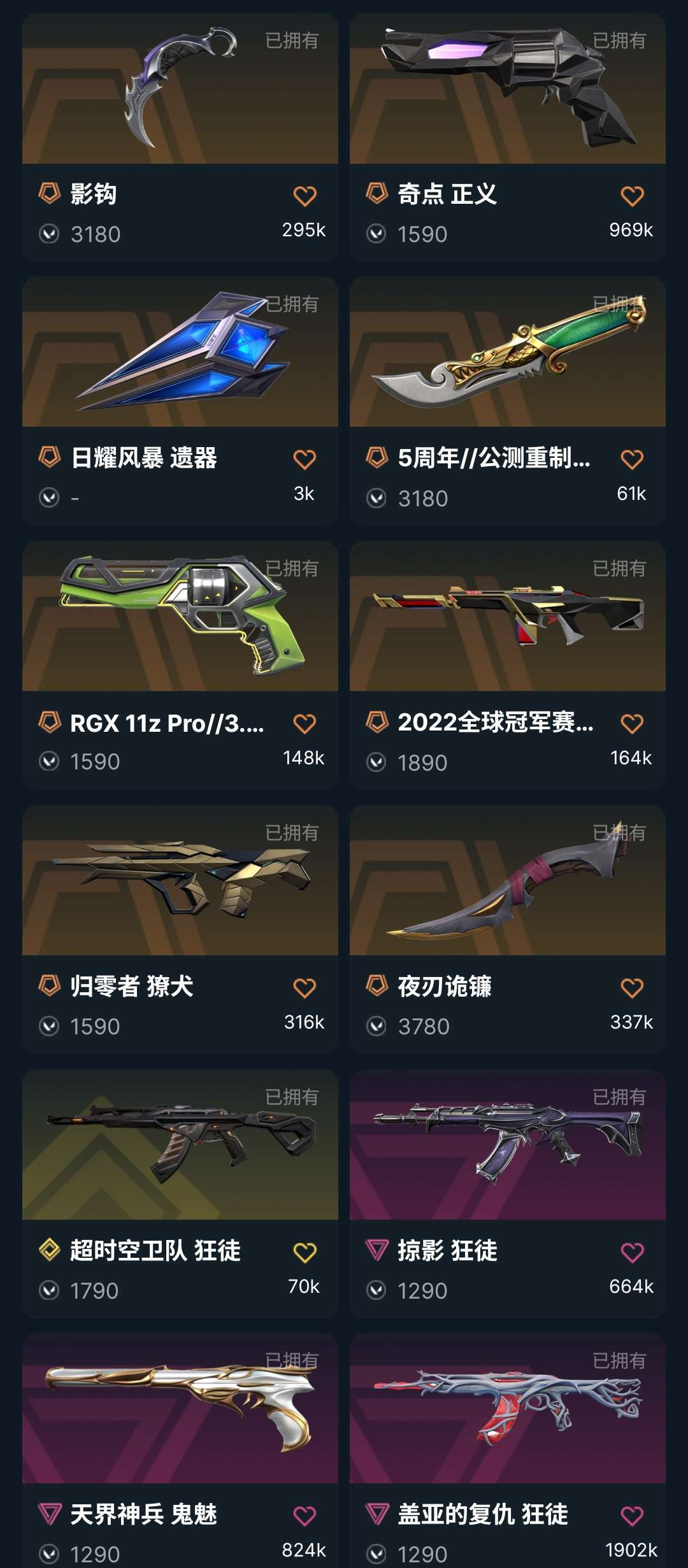Favorite the 盖亚的复仇 狂徒 skin

632,1516
